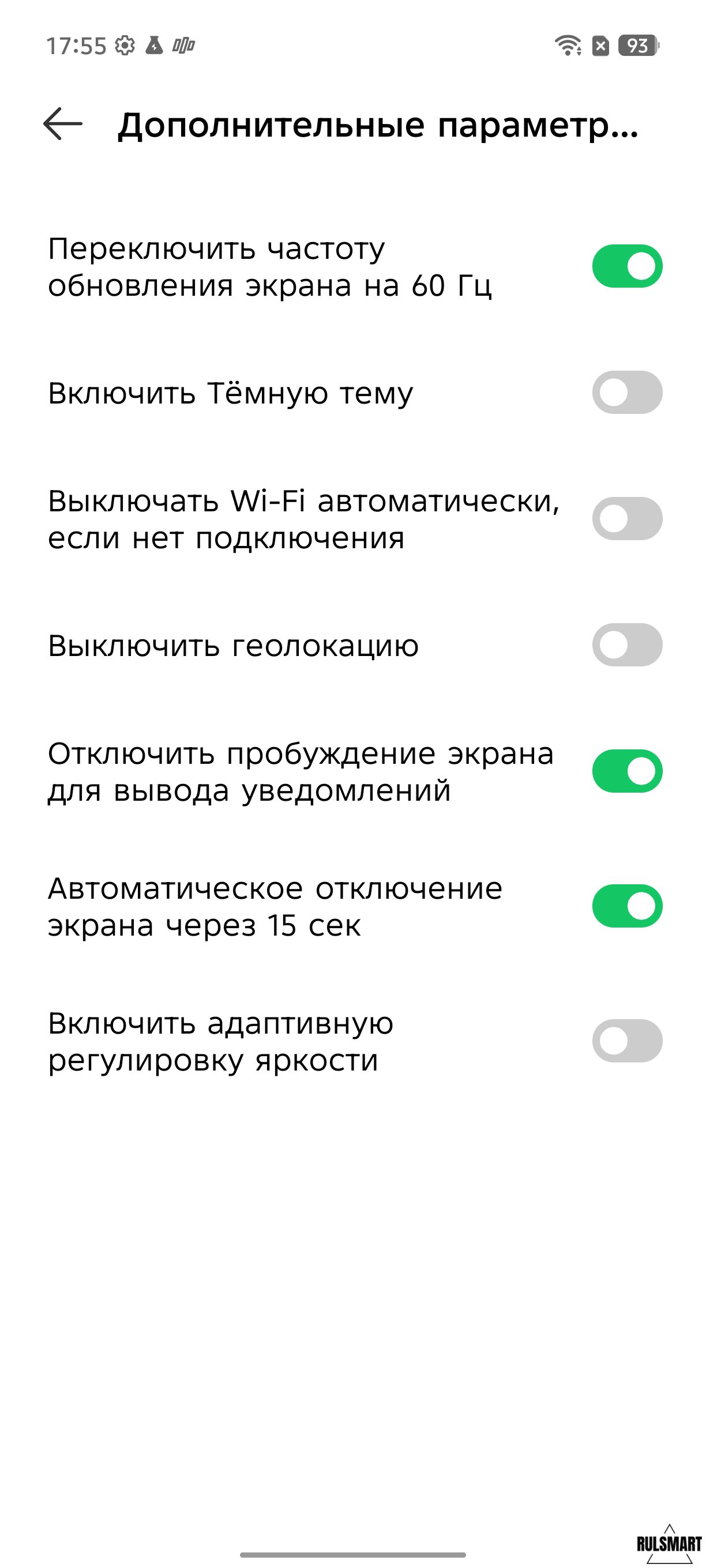Disable the 60 Гц refresh rate switch
706x1568 pixels.
click(627, 266)
